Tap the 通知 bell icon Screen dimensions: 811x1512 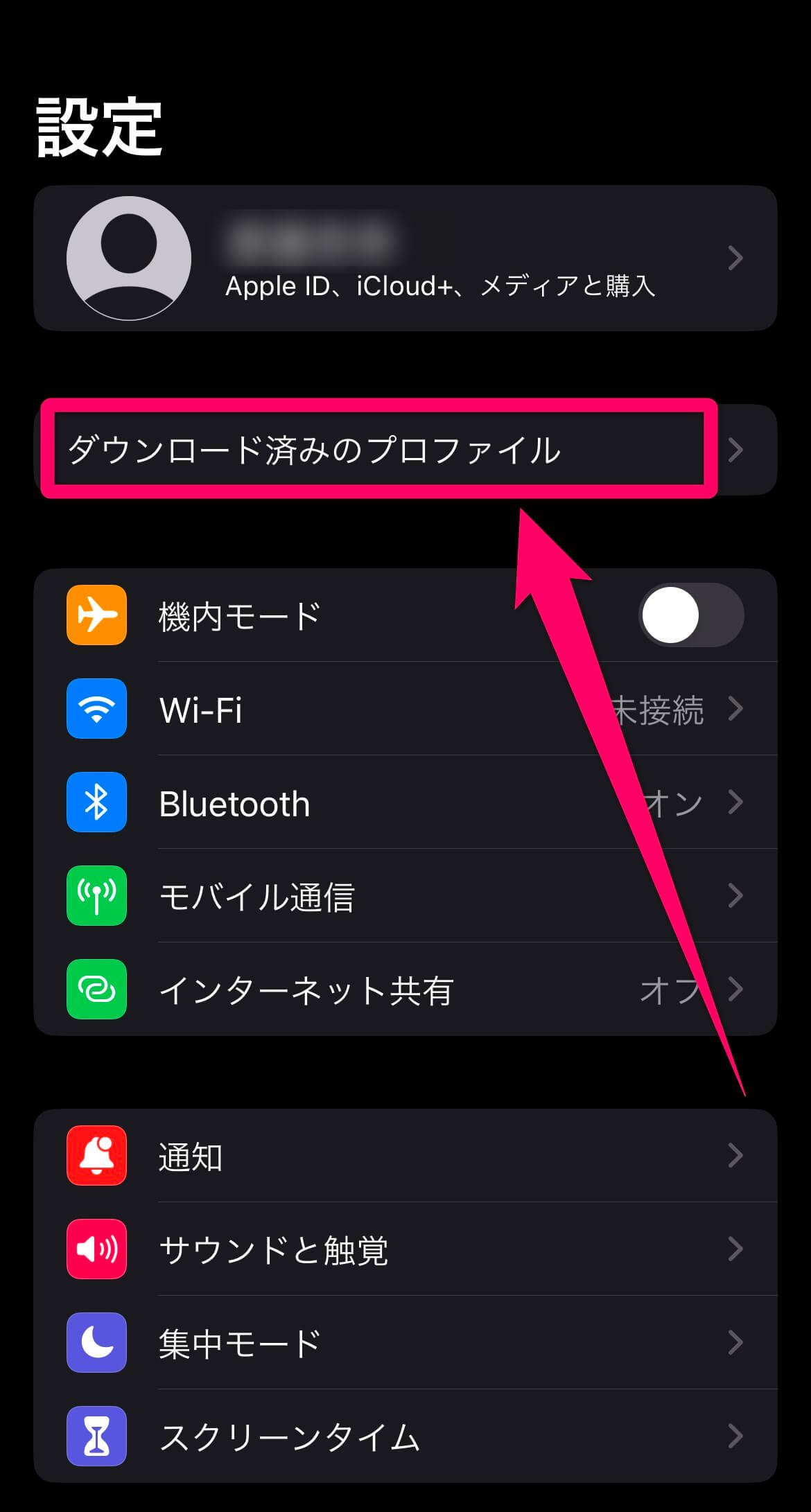coord(96,1155)
